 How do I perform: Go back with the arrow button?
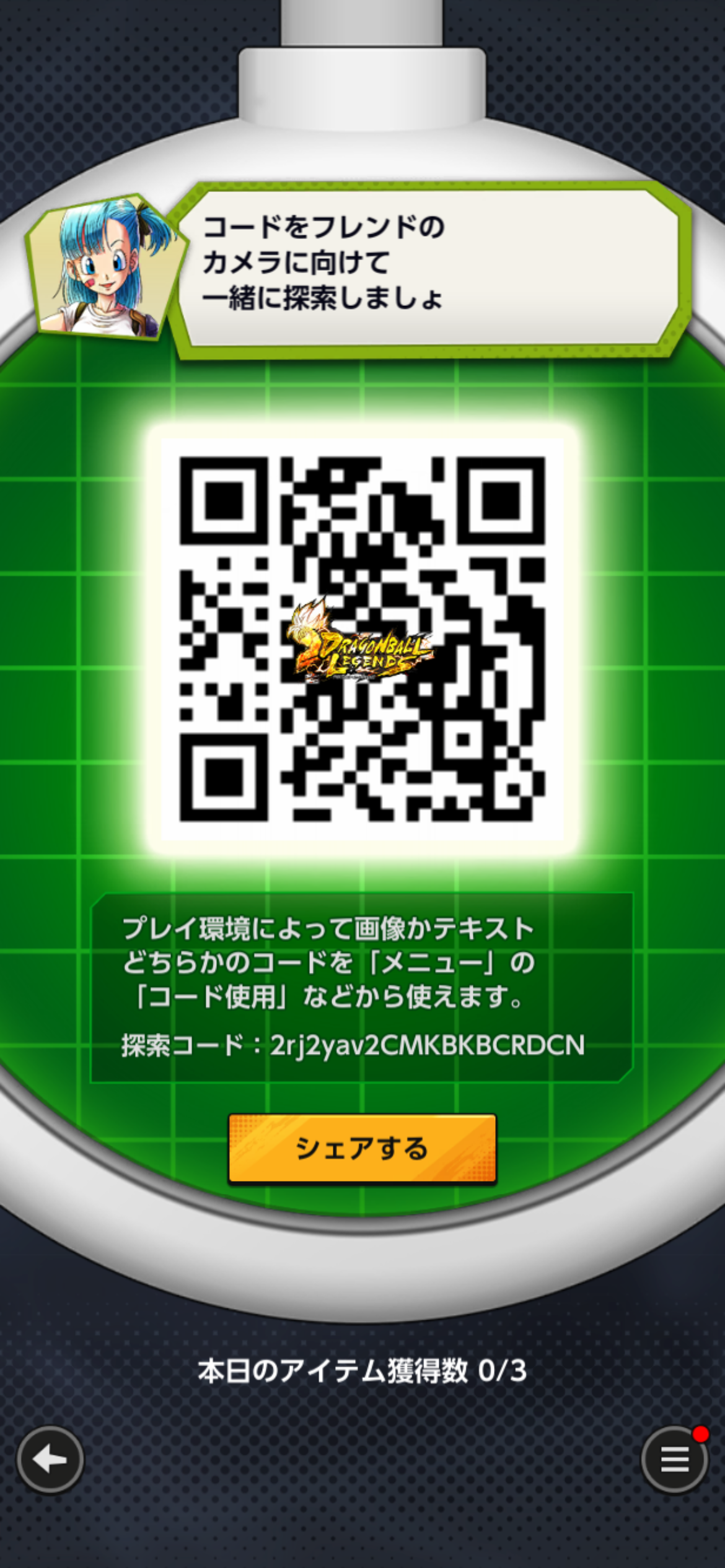50,1460
